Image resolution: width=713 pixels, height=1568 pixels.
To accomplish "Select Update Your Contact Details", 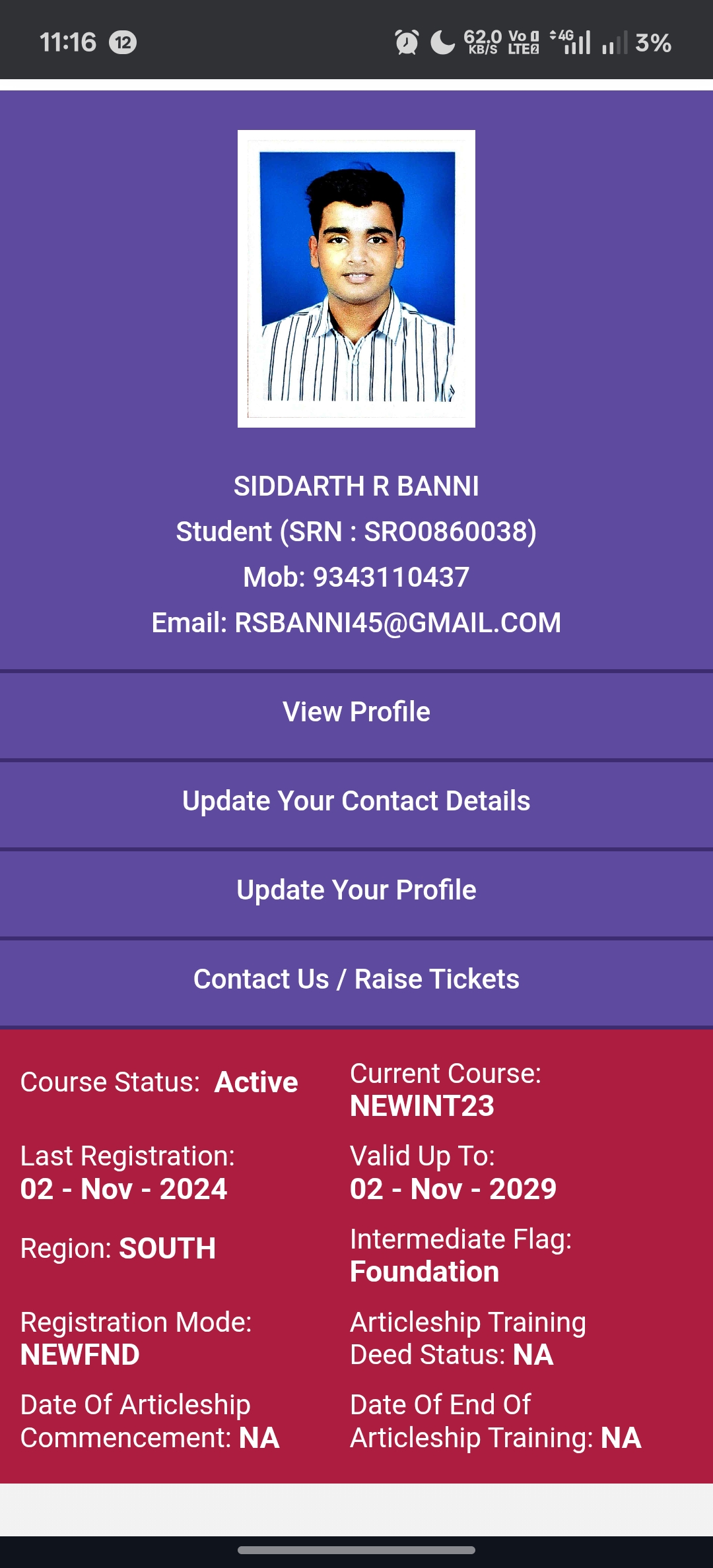I will click(356, 801).
